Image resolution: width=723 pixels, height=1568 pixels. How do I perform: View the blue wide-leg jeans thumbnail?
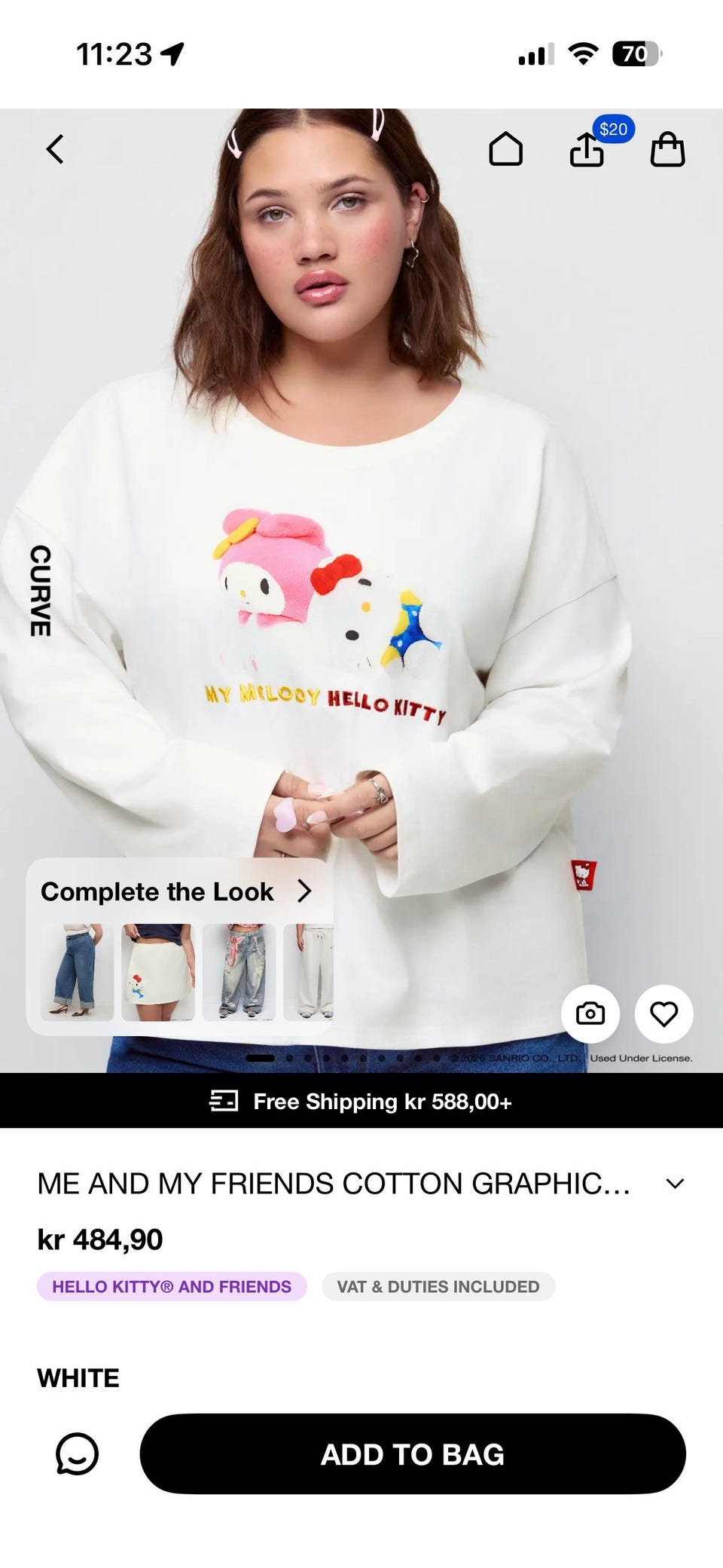(77, 972)
